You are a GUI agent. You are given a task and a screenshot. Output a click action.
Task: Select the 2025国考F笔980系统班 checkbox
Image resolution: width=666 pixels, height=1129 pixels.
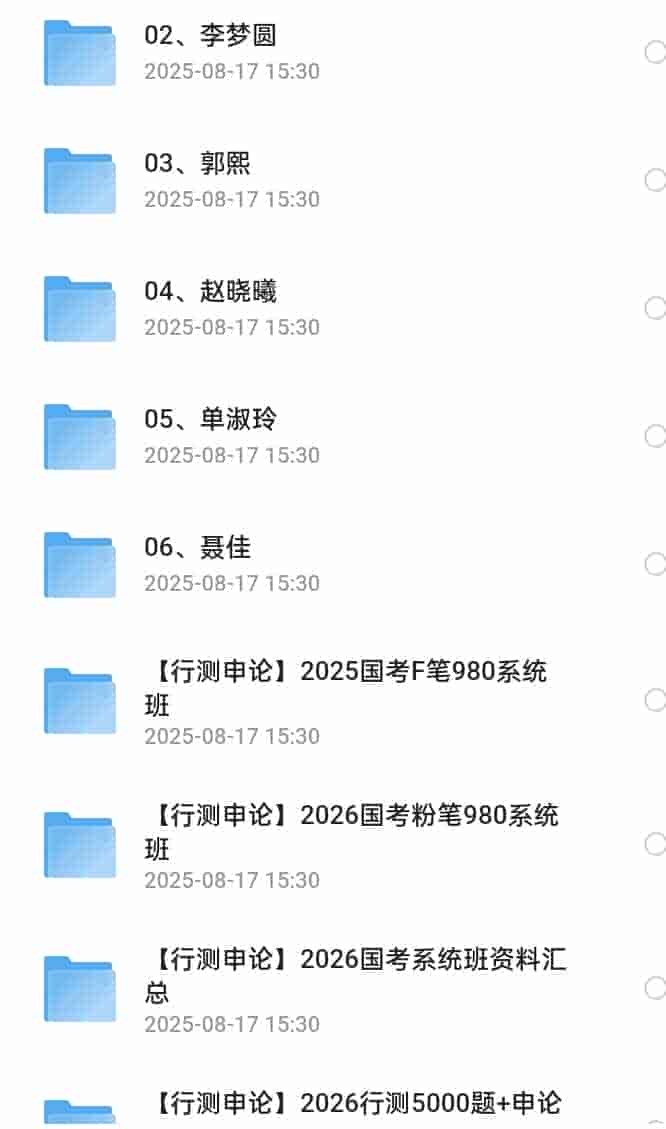[654, 700]
